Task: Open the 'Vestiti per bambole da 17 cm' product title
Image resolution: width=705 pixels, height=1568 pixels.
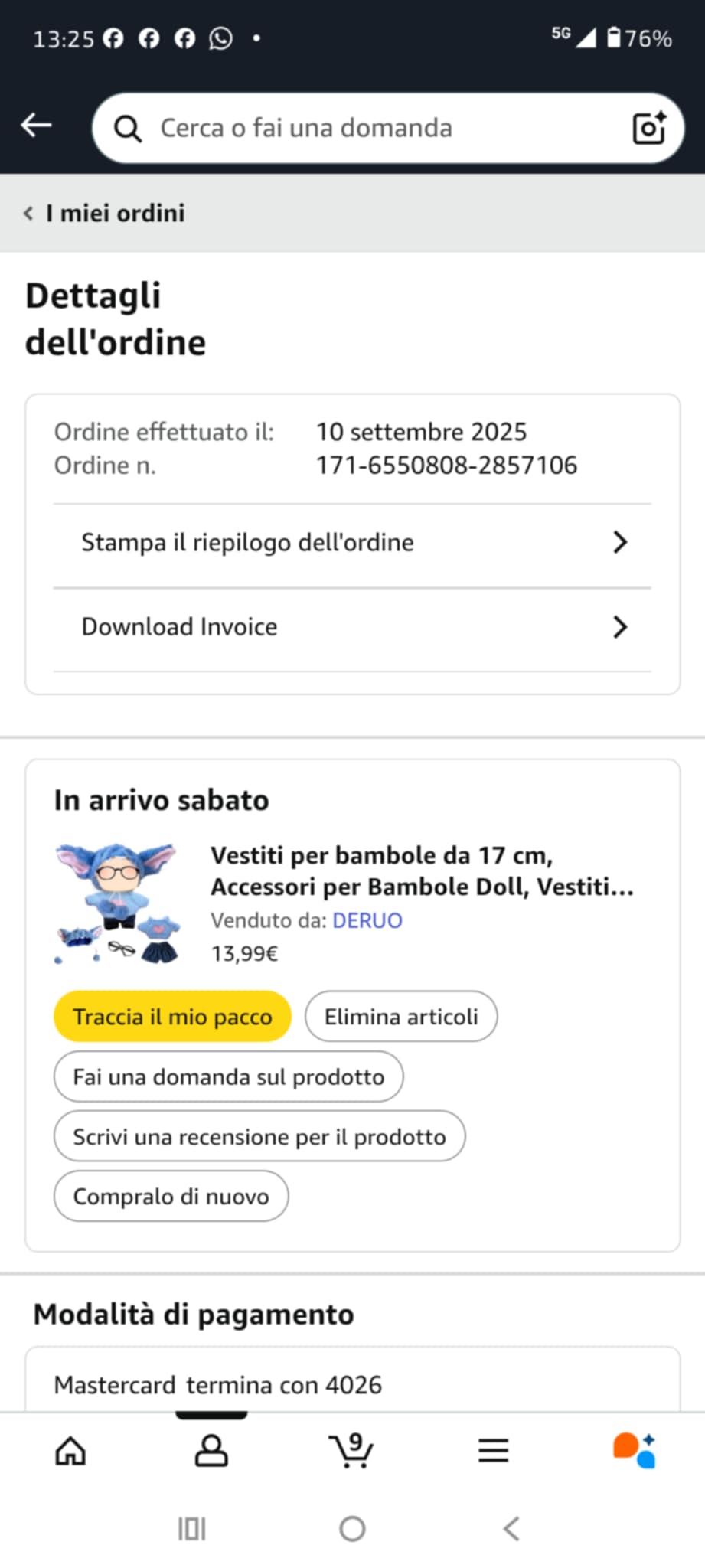Action: click(421, 871)
